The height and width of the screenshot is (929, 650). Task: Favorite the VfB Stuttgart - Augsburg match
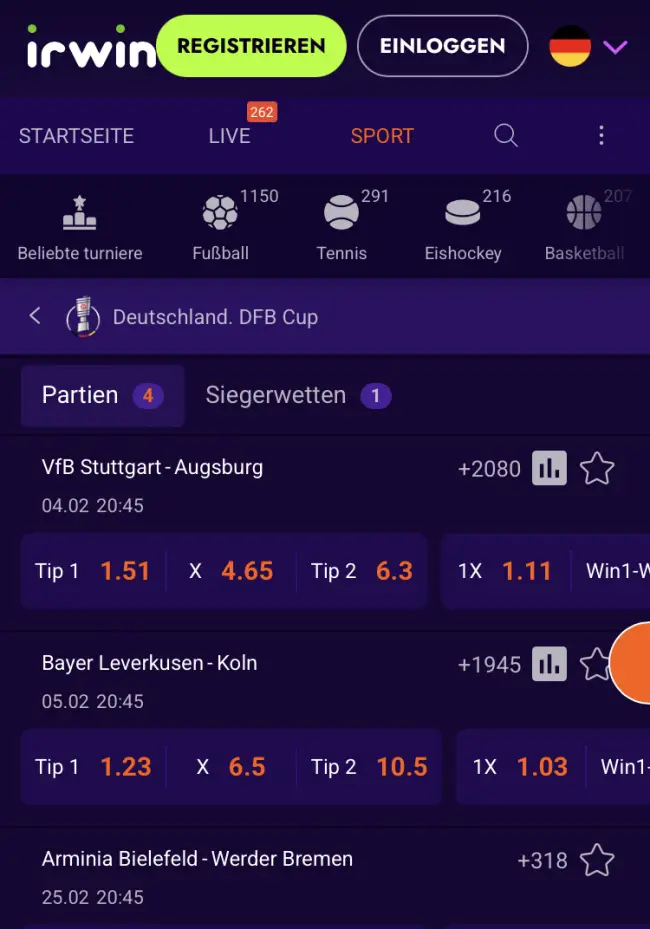pyautogui.click(x=597, y=468)
